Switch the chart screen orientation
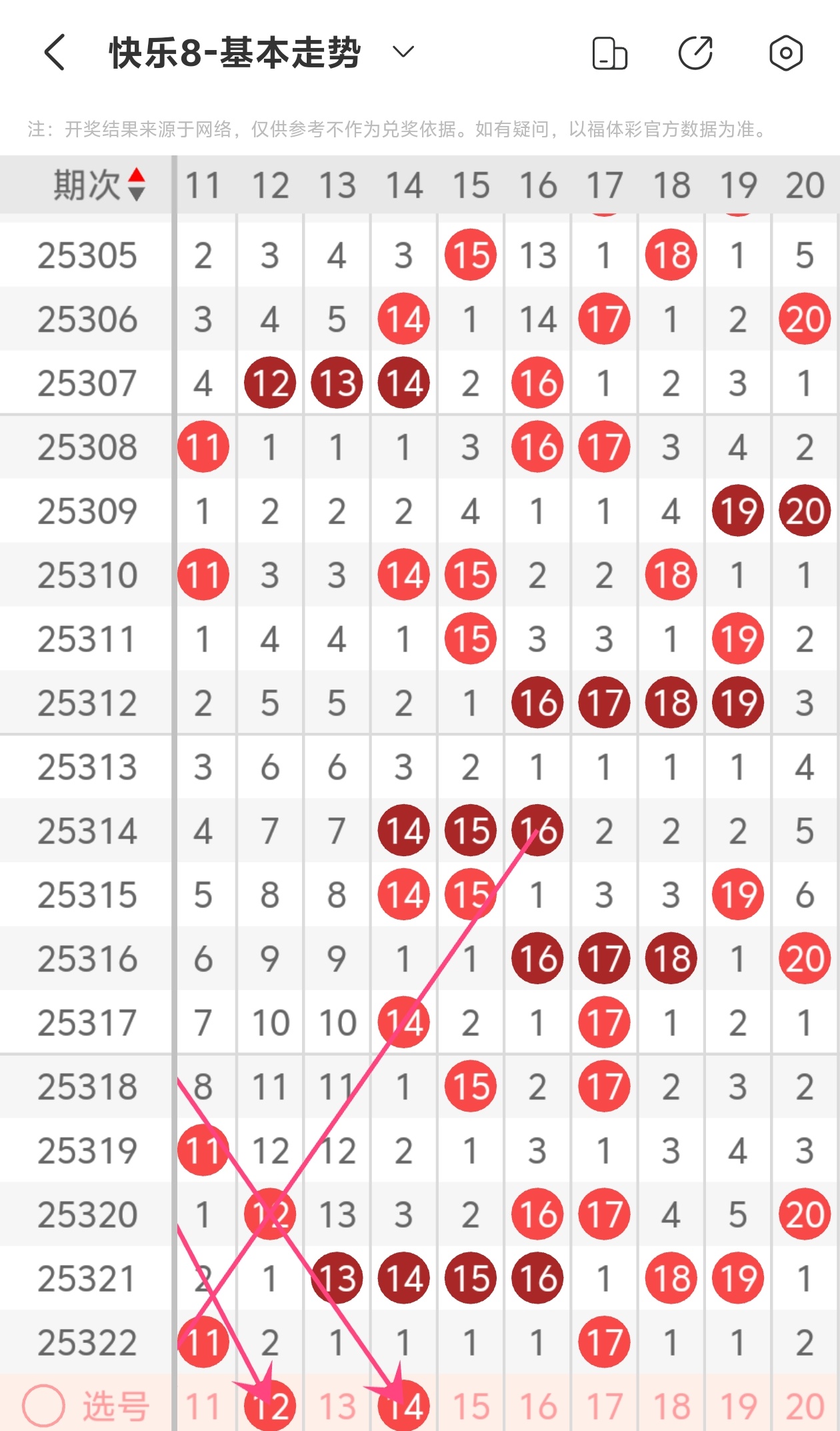This screenshot has width=840, height=1431. pyautogui.click(x=609, y=53)
